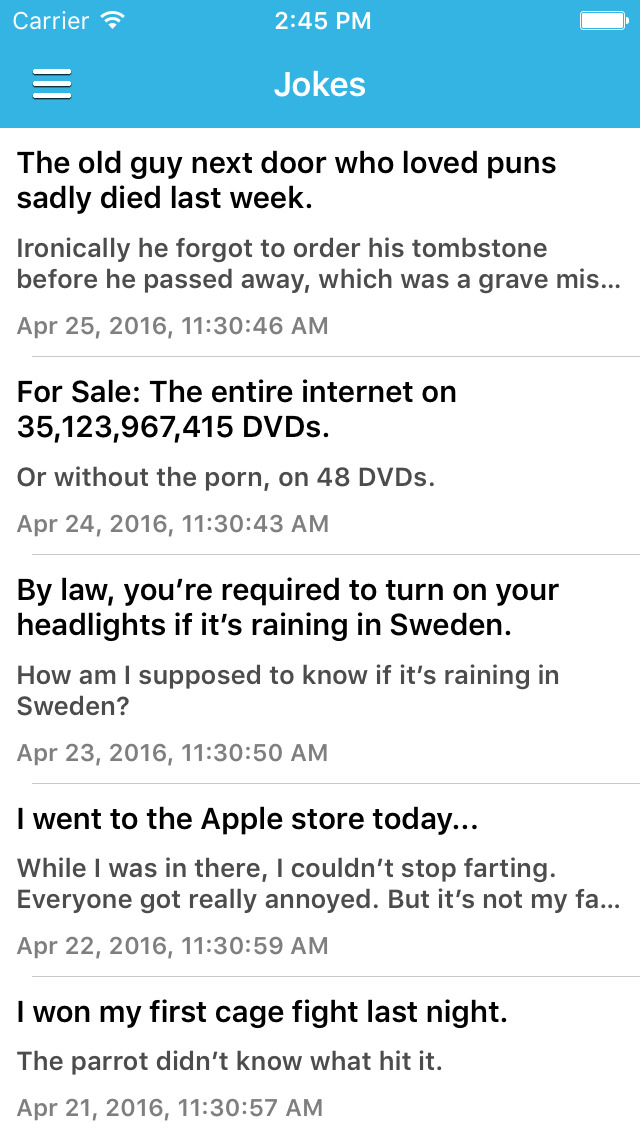
Task: Open the joke about the entire internet on DVDs
Action: tap(320, 456)
